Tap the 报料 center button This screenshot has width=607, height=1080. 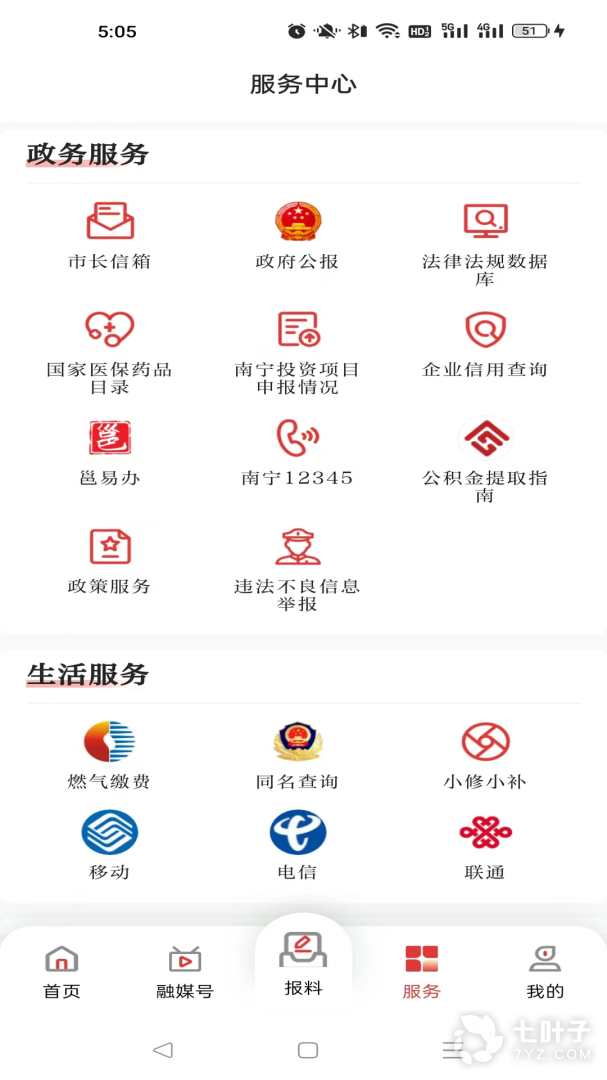click(303, 964)
